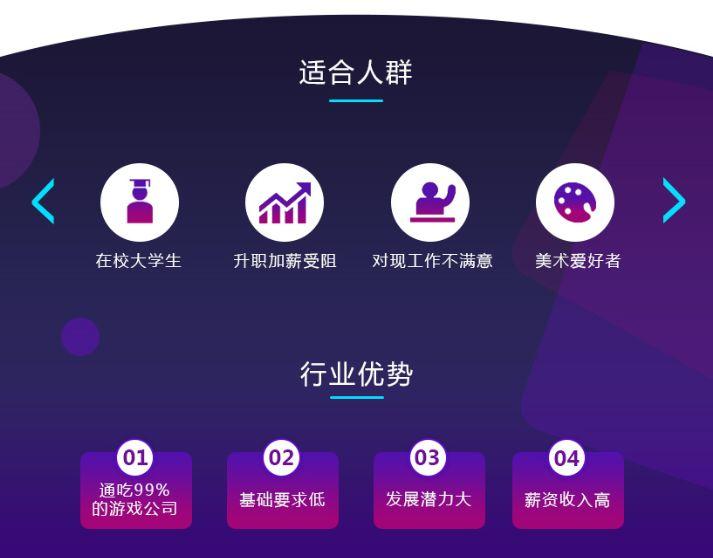The height and width of the screenshot is (558, 713).
Task: Show next audience group with right arrow
Action: [674, 202]
